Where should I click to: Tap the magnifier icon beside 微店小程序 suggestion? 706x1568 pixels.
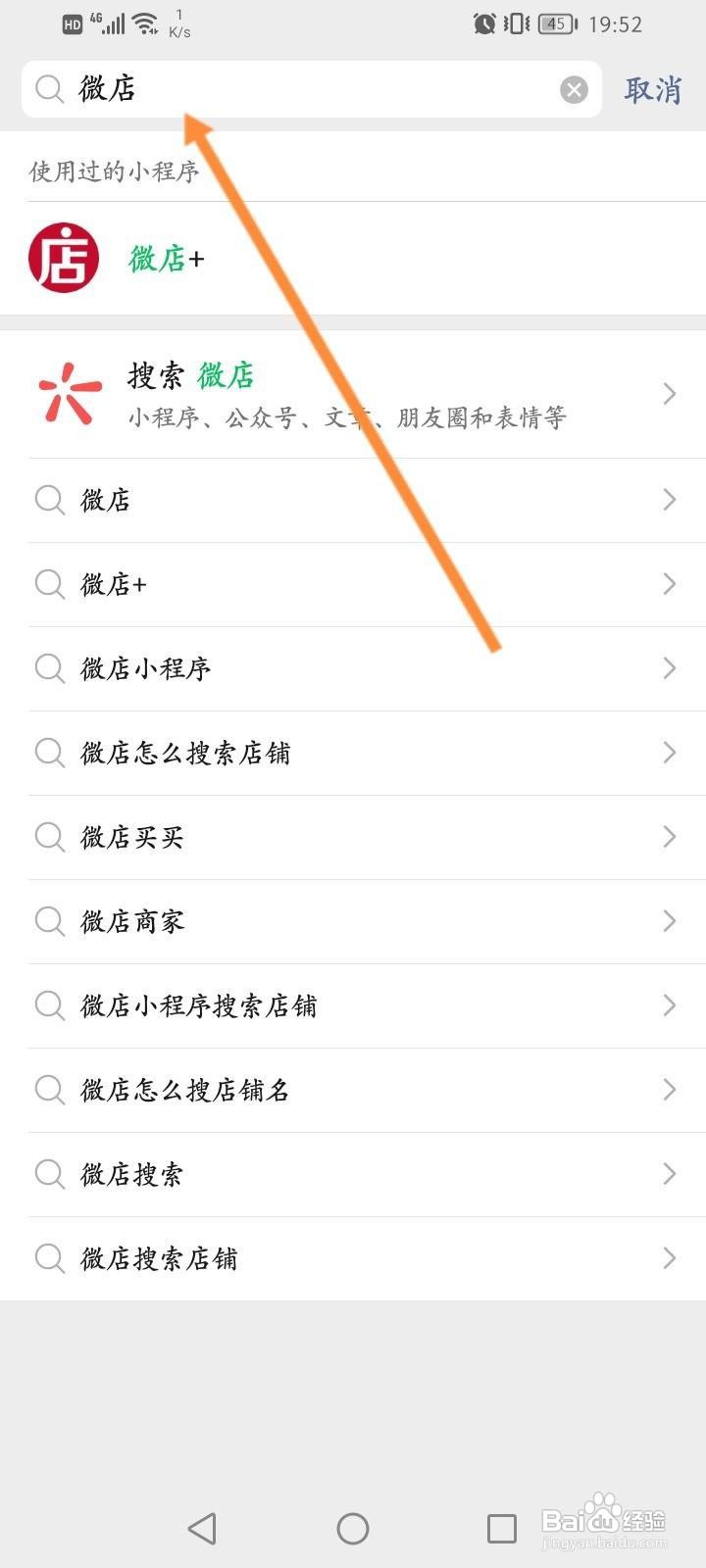[49, 668]
